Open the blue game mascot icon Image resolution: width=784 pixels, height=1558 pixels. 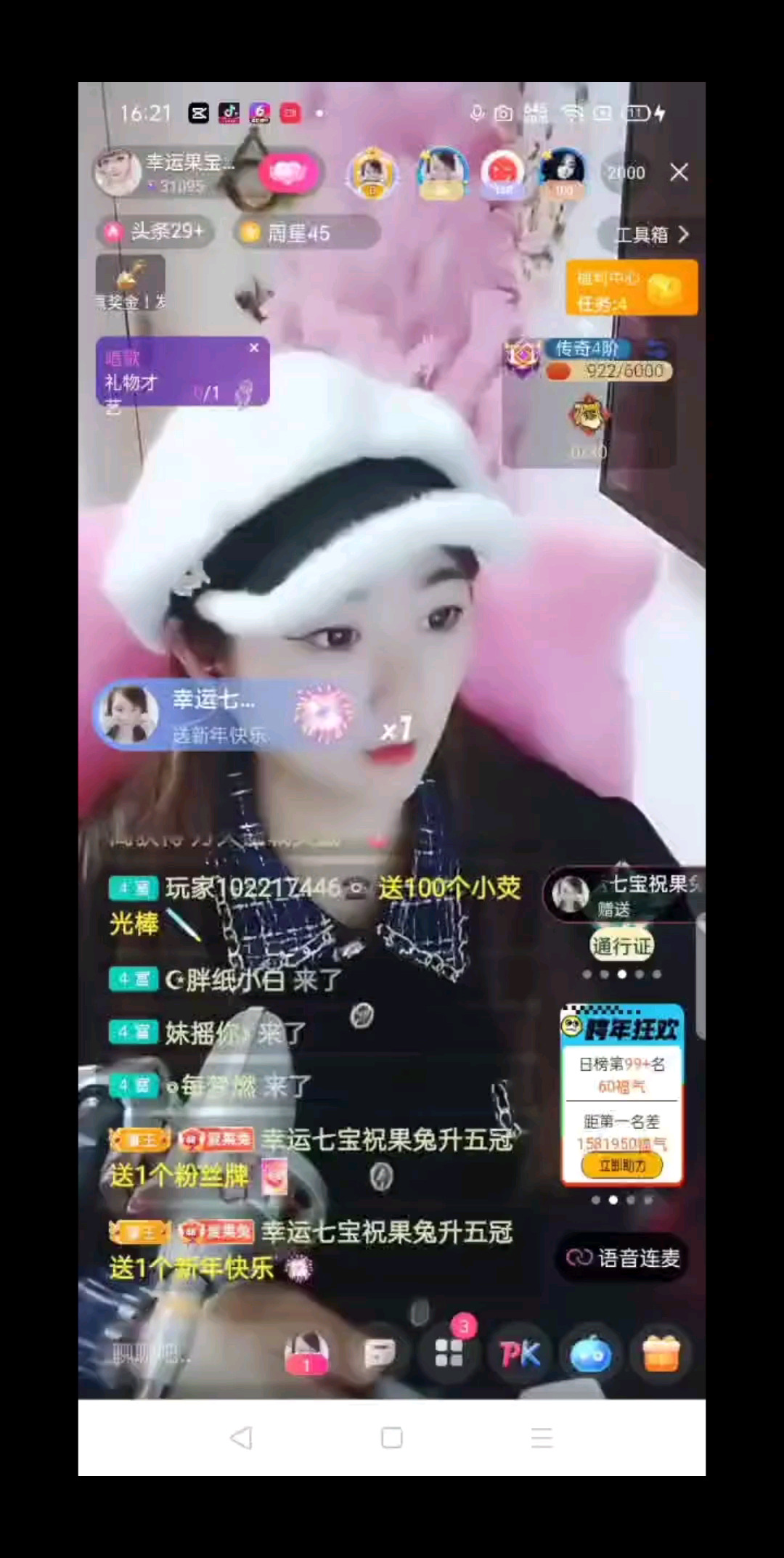590,1354
